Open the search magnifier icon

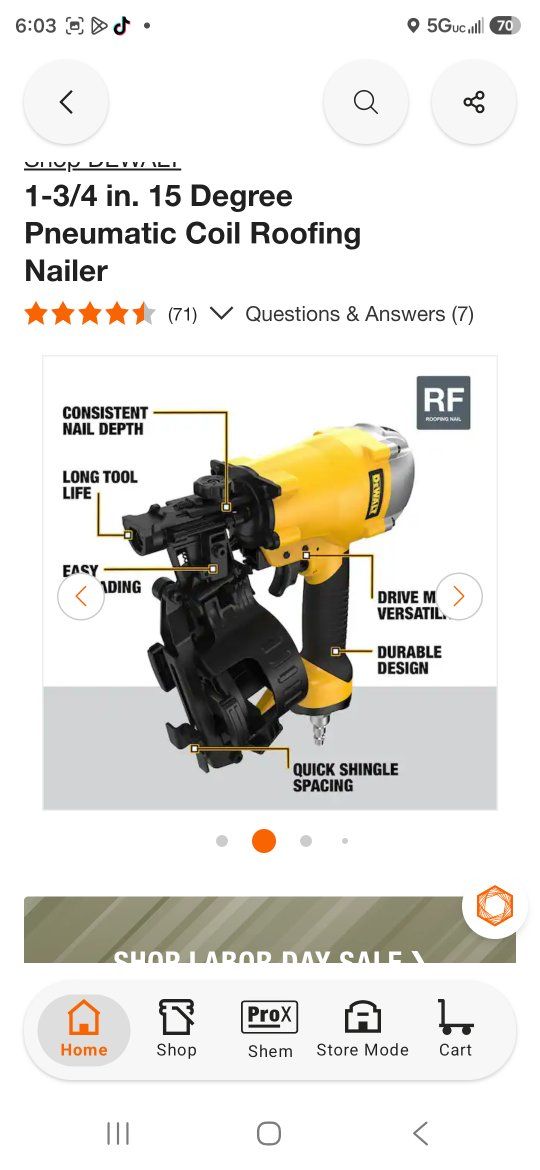pyautogui.click(x=365, y=102)
